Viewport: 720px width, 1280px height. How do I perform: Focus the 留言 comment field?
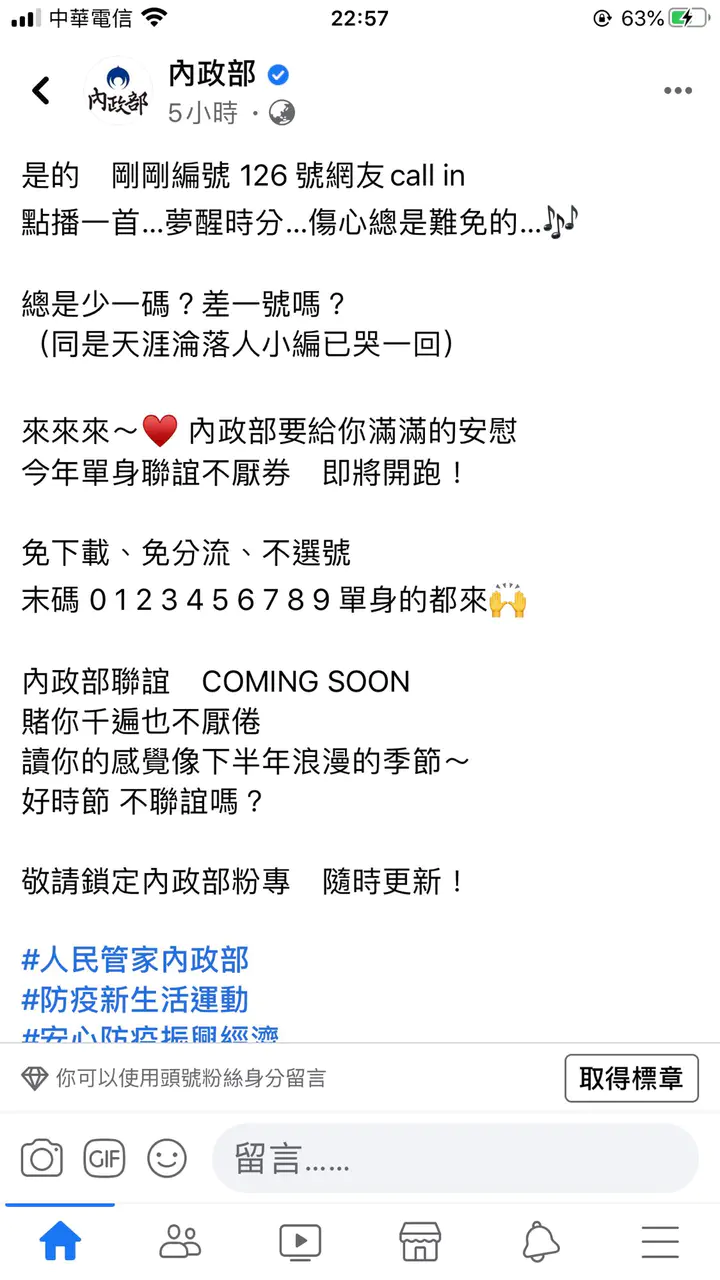click(455, 1158)
